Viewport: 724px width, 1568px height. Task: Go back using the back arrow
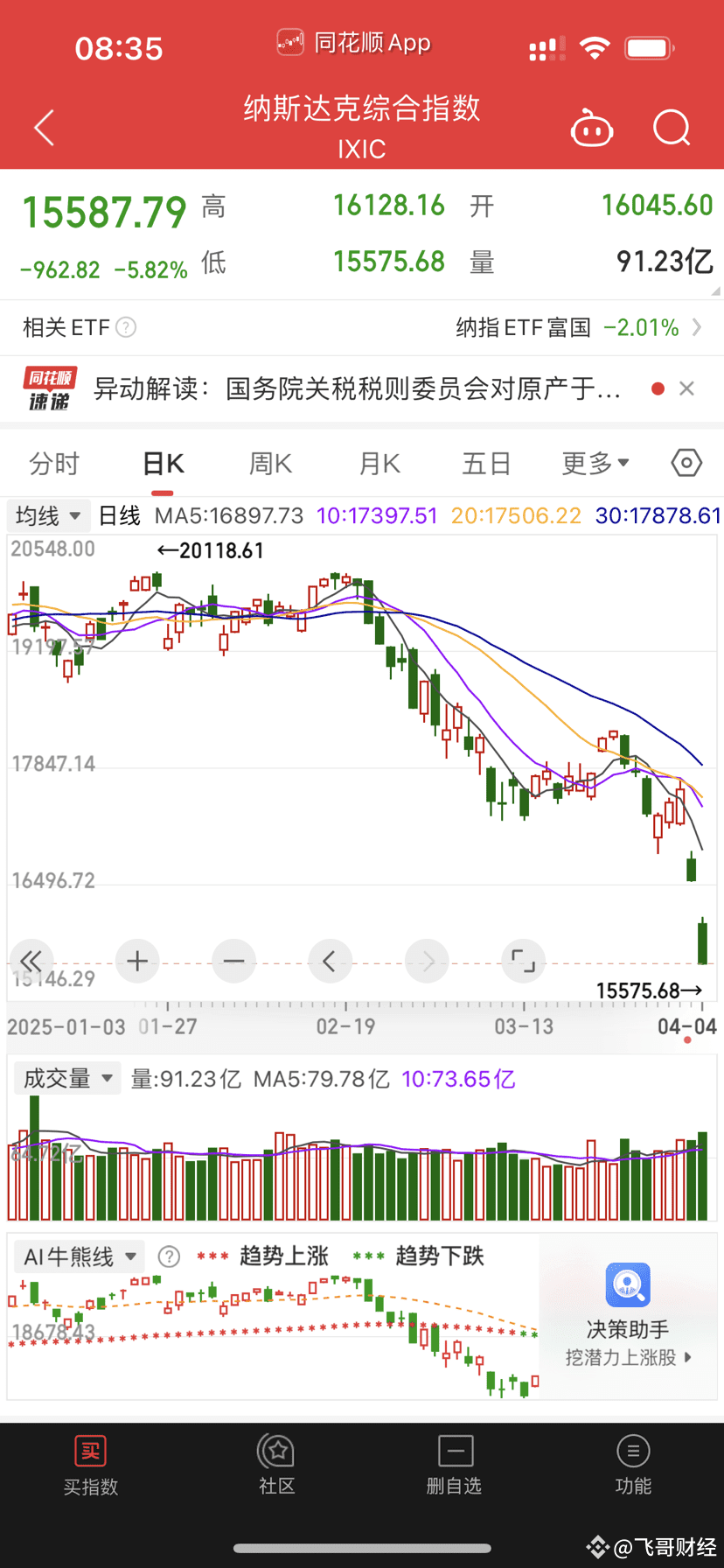tap(43, 128)
